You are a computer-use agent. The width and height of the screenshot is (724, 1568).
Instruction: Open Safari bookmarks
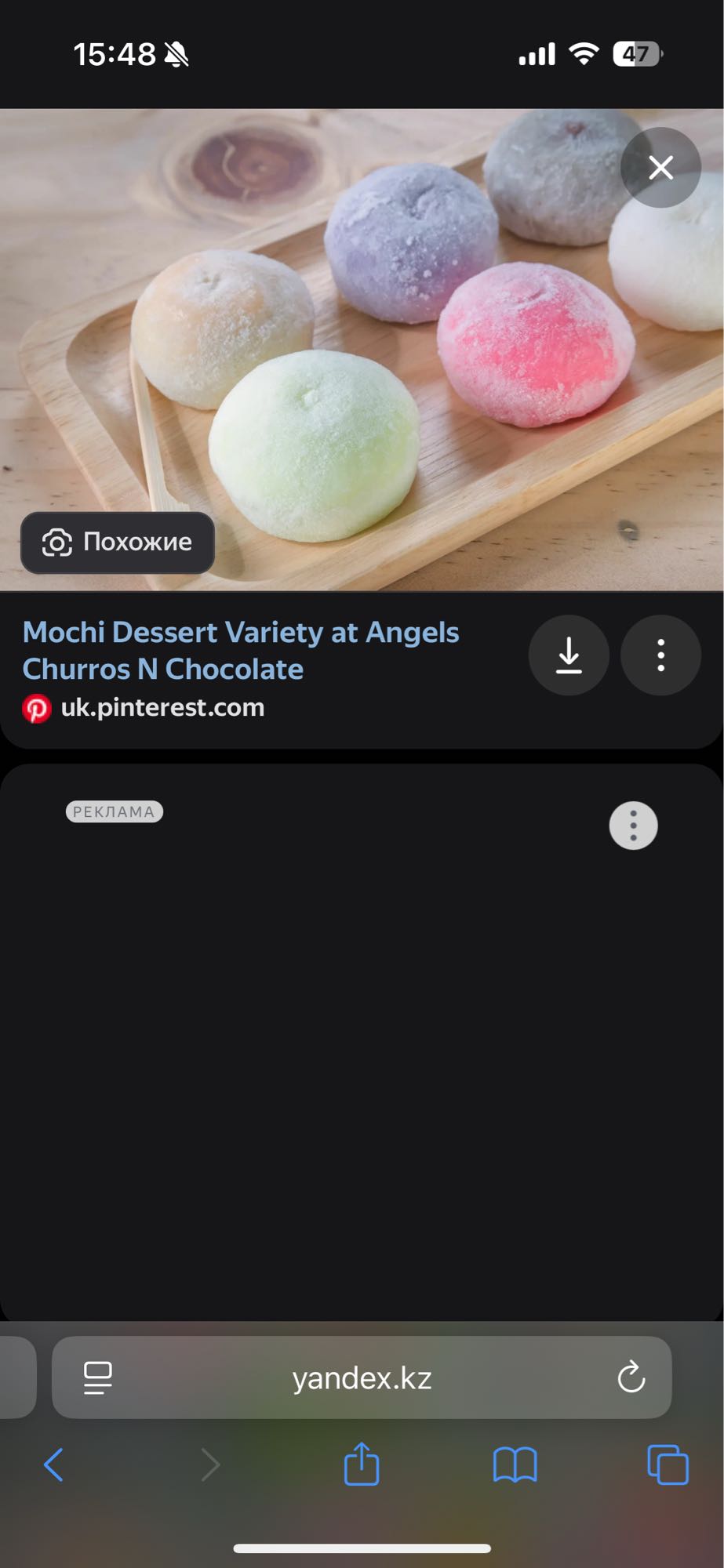[x=515, y=1465]
